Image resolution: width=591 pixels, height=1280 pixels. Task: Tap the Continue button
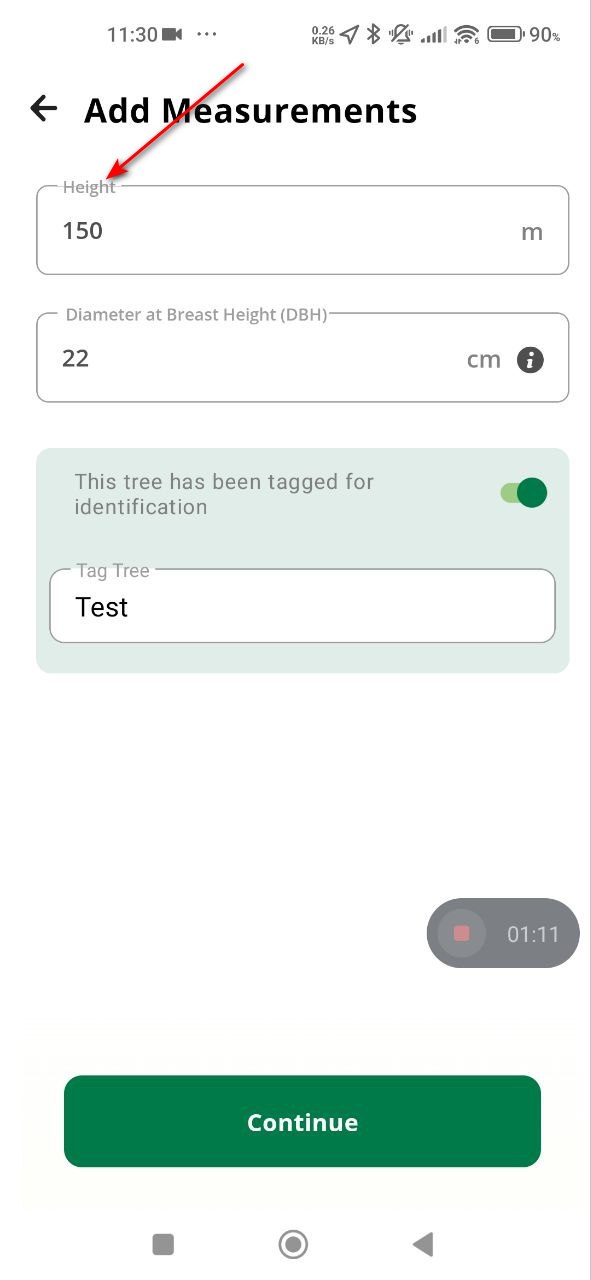point(302,1121)
